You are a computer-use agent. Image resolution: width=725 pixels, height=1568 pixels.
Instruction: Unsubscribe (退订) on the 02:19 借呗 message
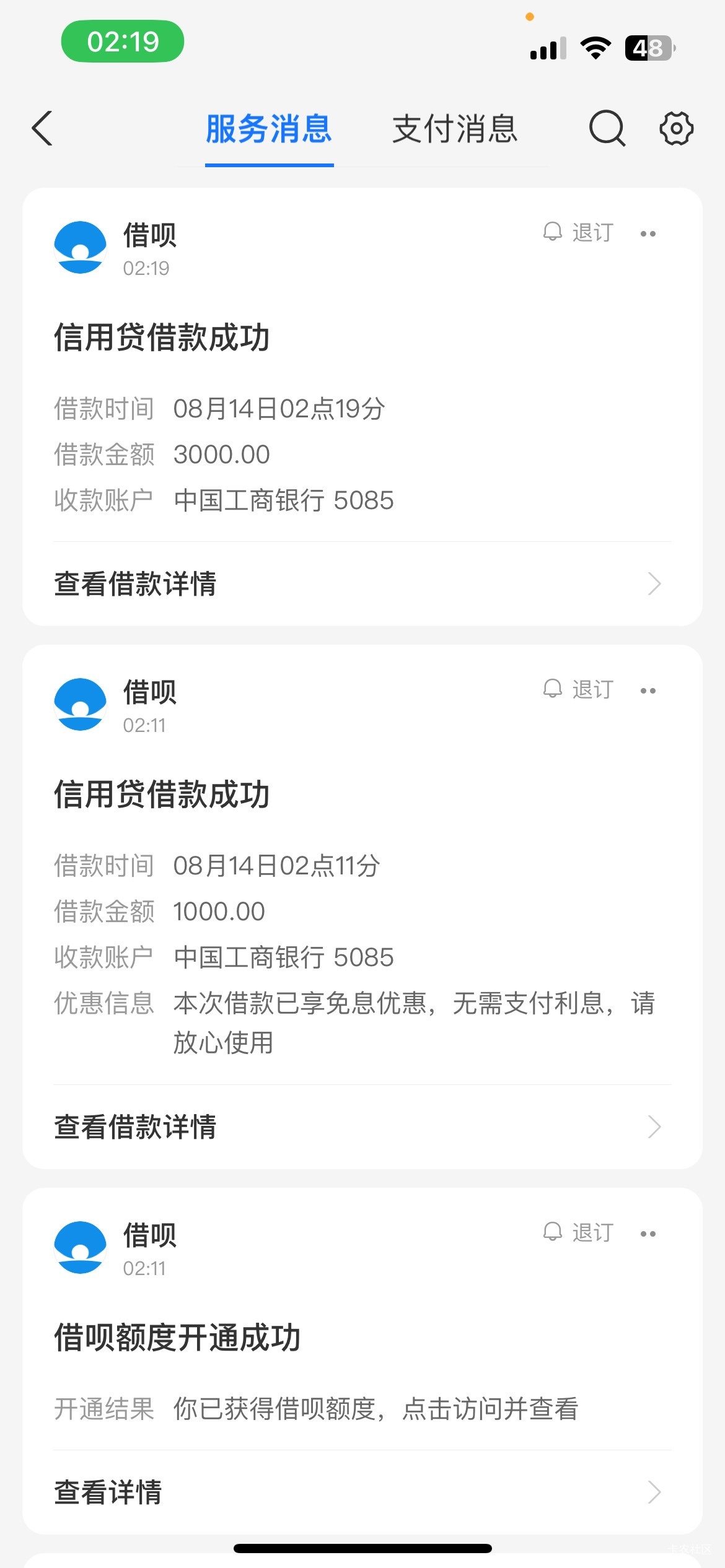(578, 232)
